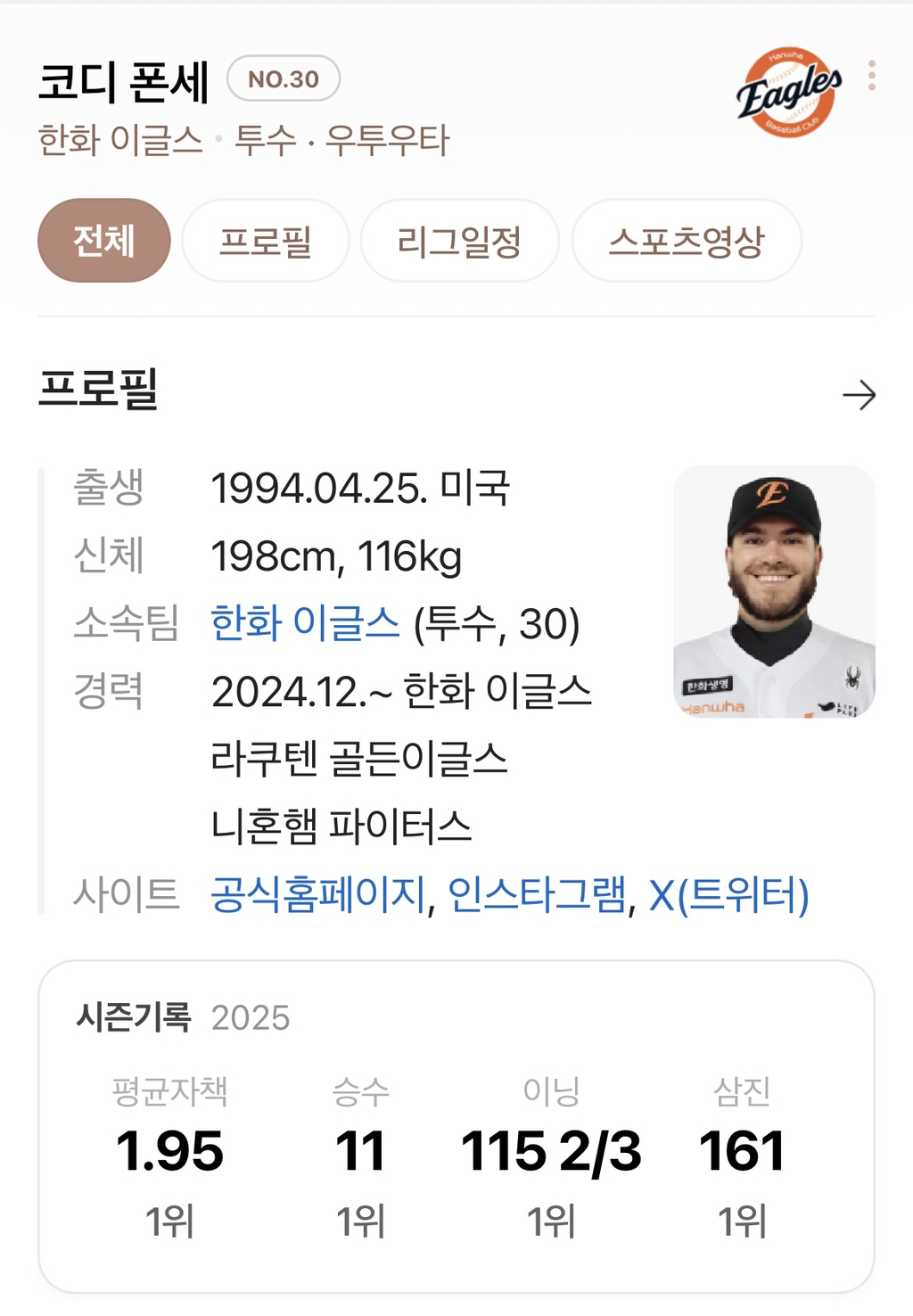The width and height of the screenshot is (913, 1316).
Task: View the player's profile photo
Action: pyautogui.click(x=773, y=592)
